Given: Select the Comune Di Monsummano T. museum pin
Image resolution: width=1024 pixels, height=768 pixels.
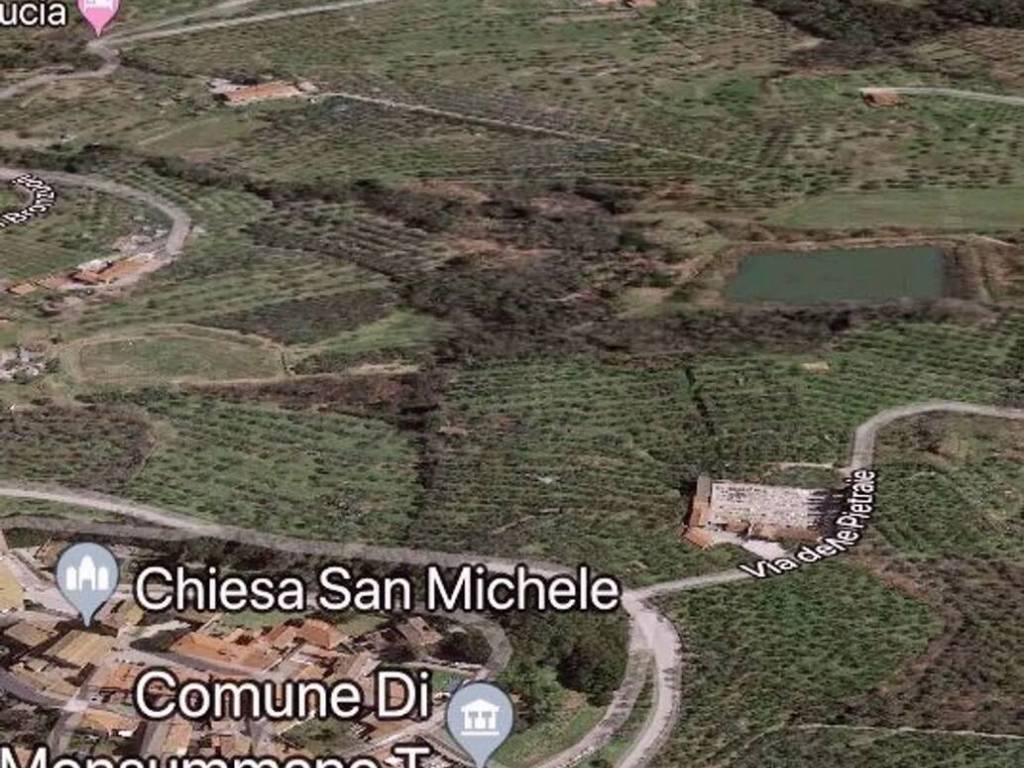Looking at the screenshot, I should point(480,716).
